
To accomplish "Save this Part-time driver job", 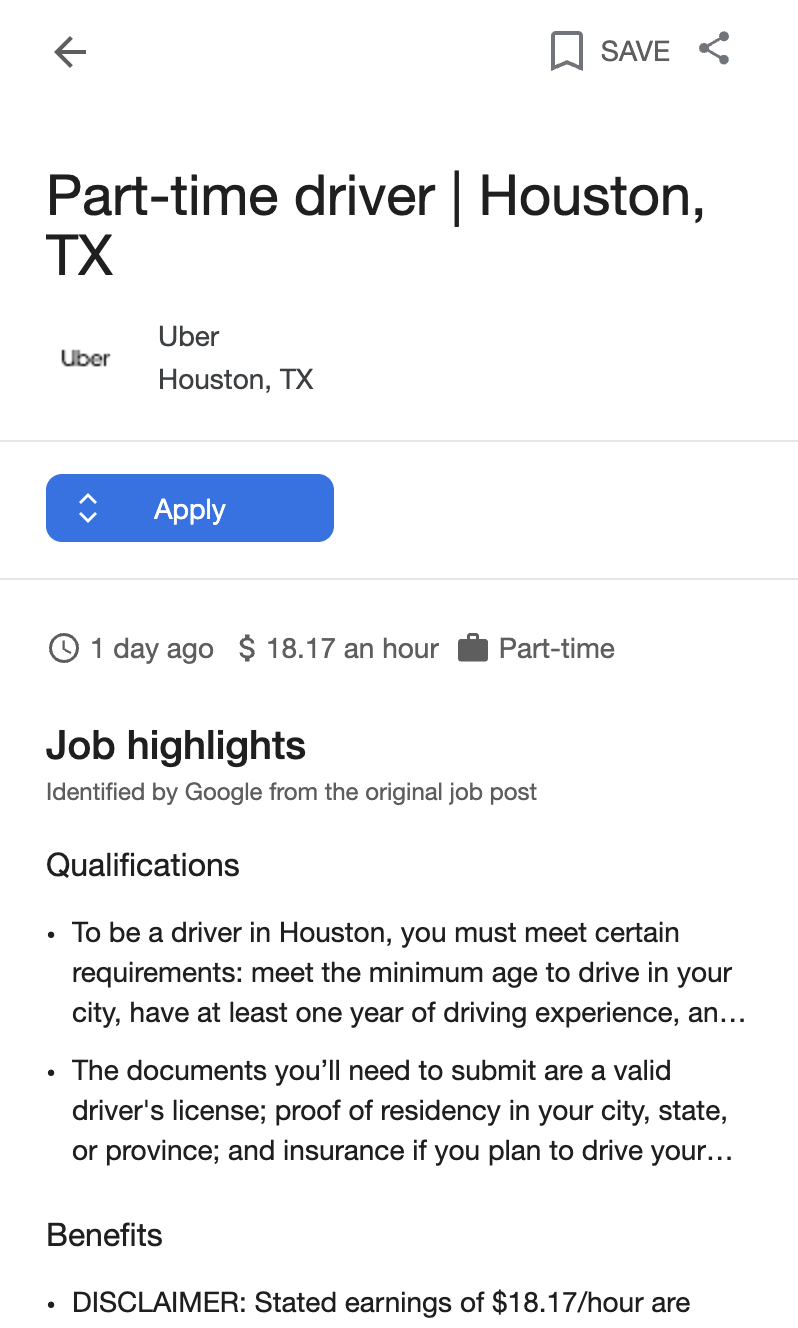I will point(609,51).
